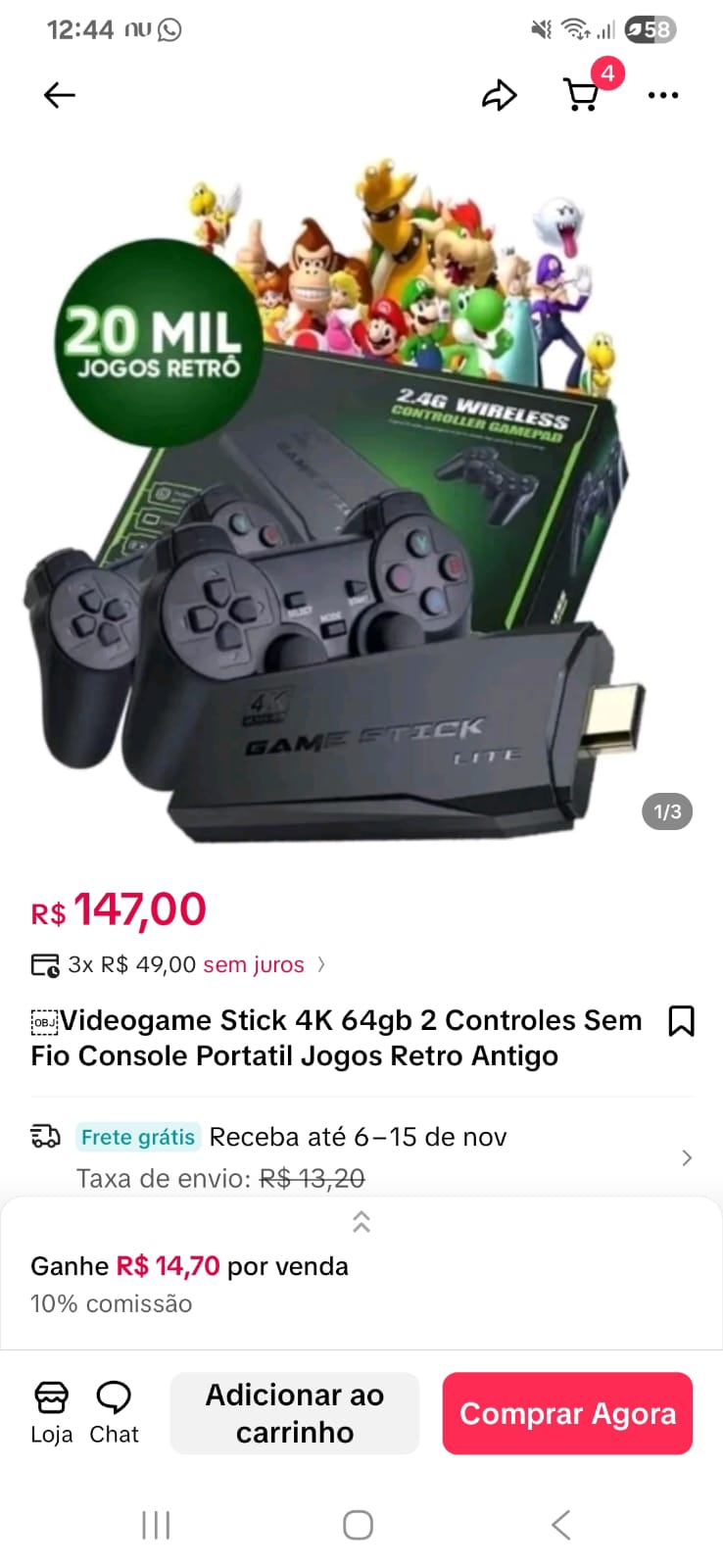Tap Adicionar ao carrinho

(294, 1413)
